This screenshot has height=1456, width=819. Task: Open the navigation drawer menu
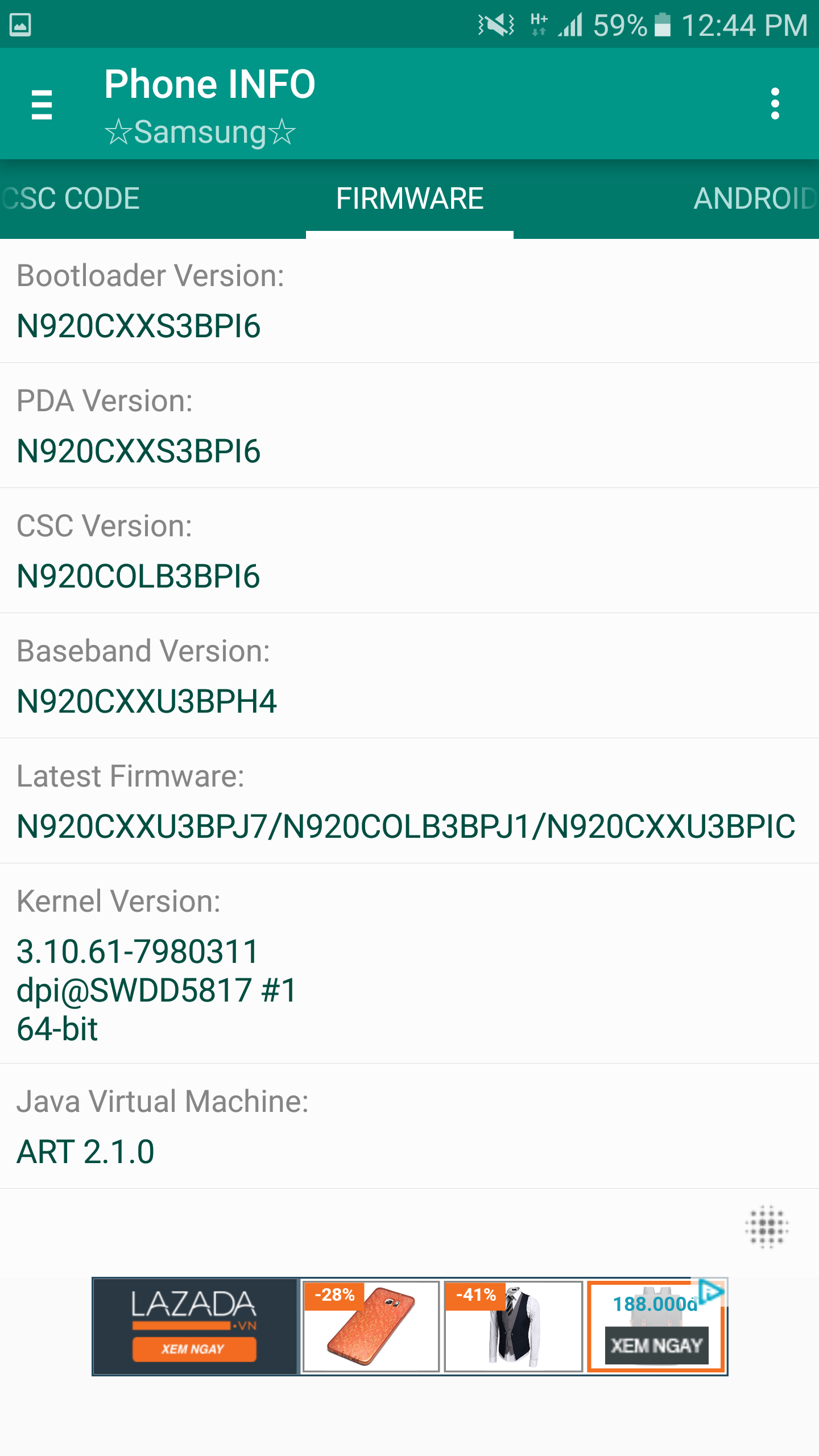[42, 104]
